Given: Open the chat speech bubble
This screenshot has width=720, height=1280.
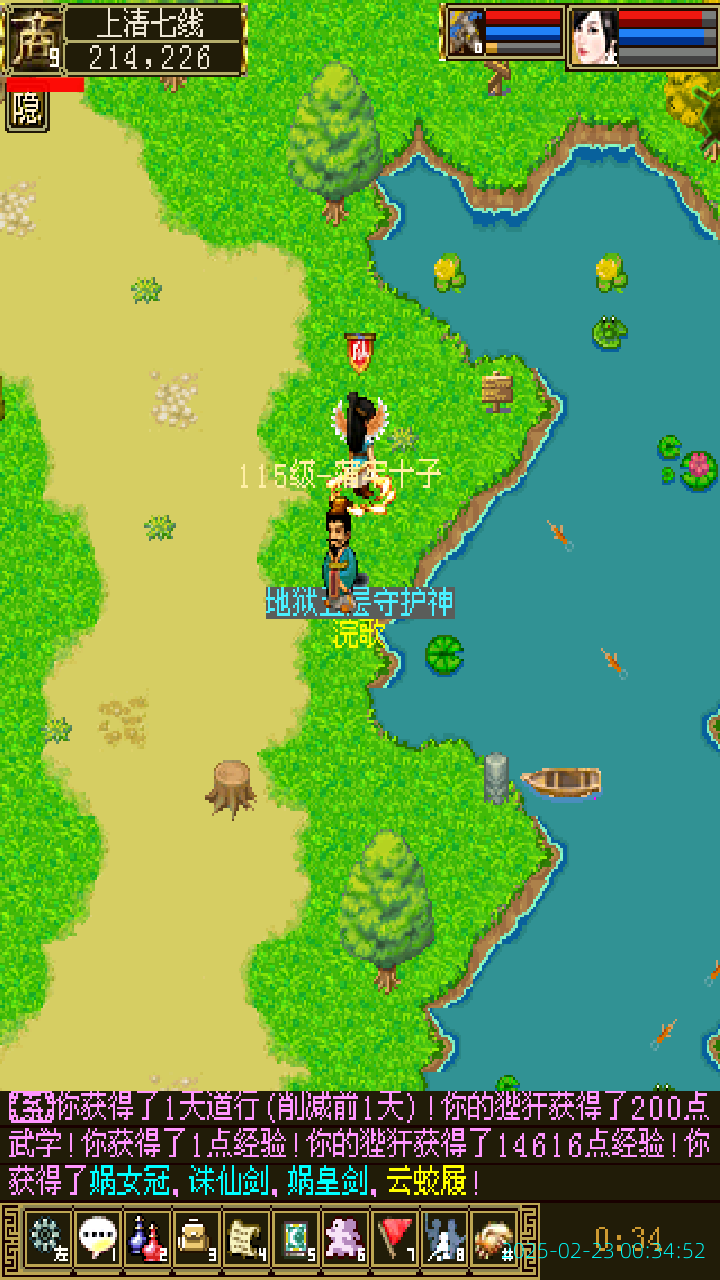Looking at the screenshot, I should 97,1238.
